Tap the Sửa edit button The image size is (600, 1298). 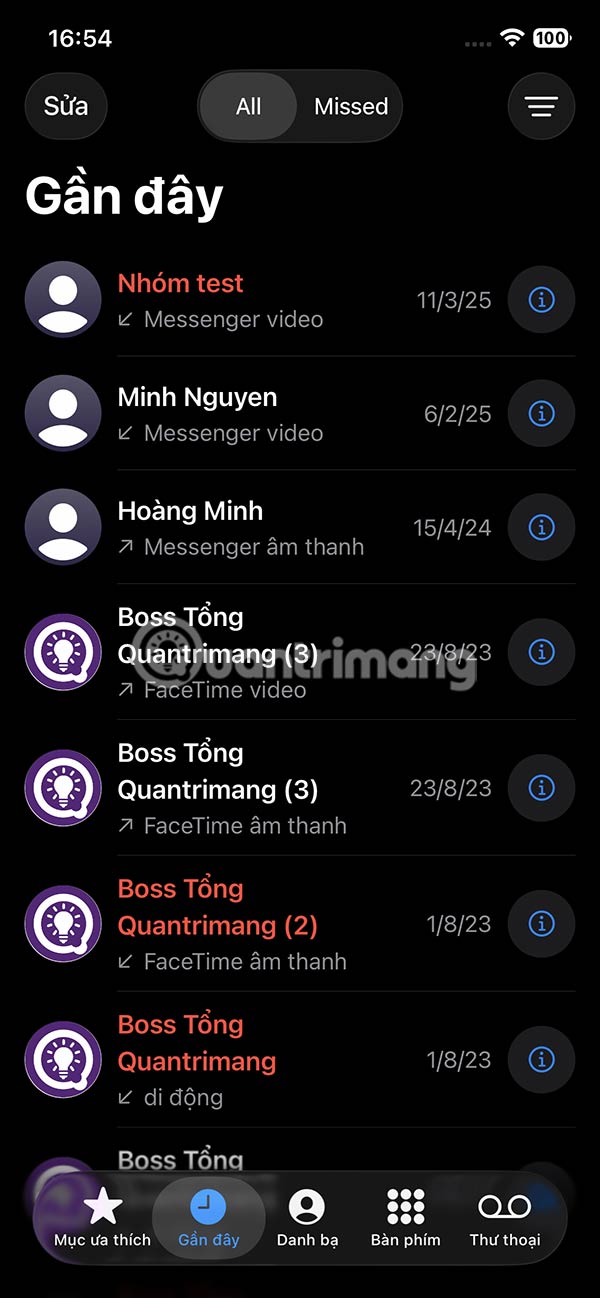pyautogui.click(x=66, y=106)
